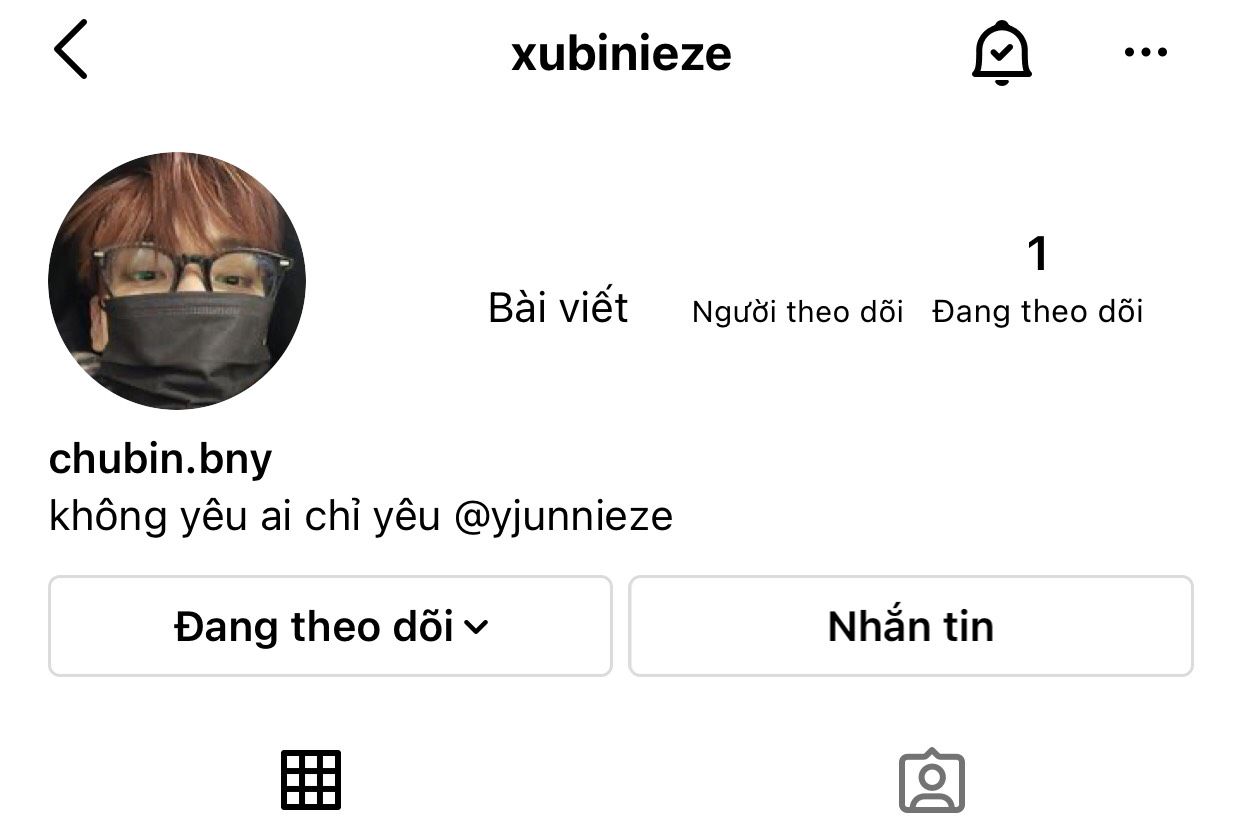This screenshot has height=839, width=1242.
Task: Tap Nhắn tin to message user
Action: 910,626
